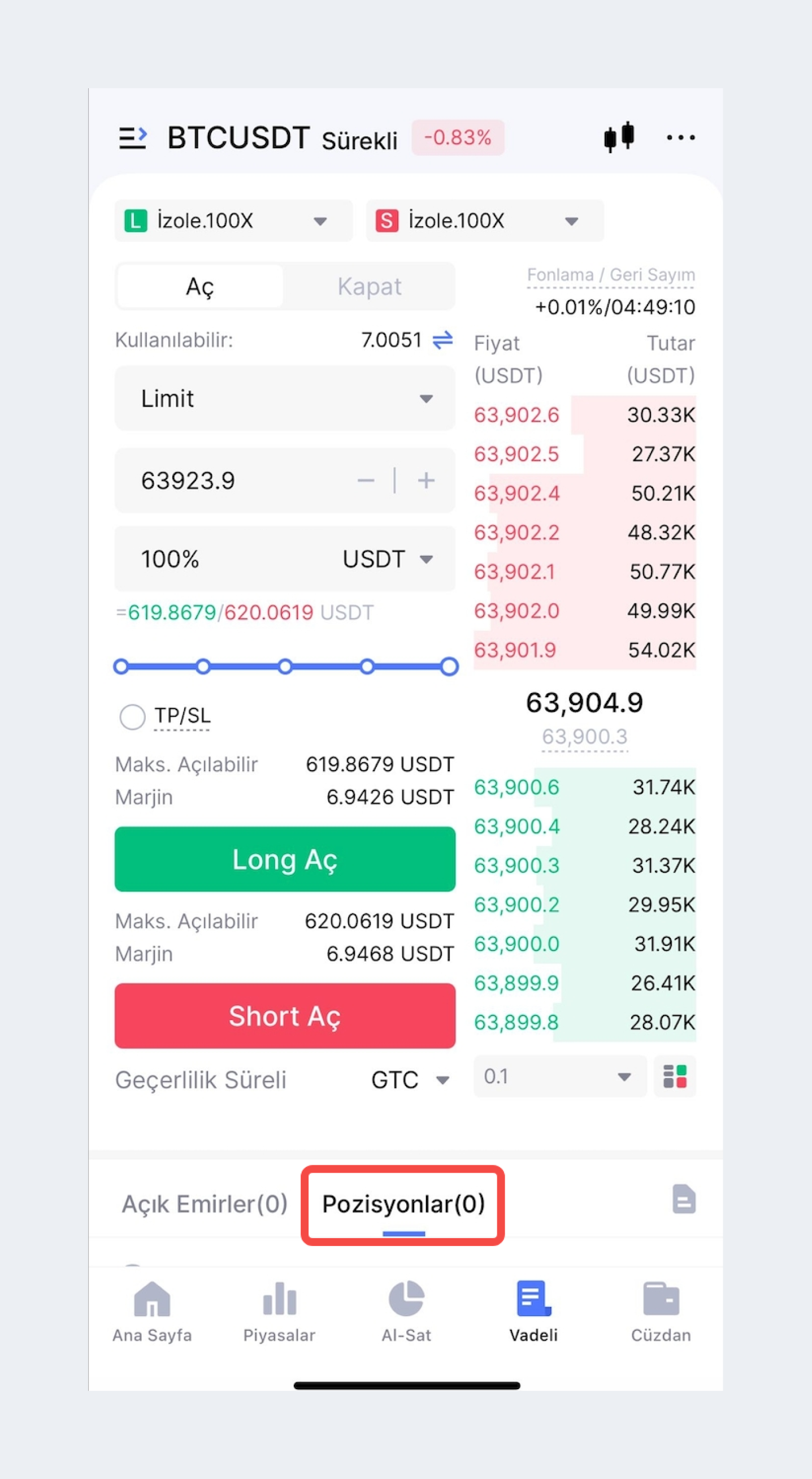Increase the price with the plus button
Screen dimensions: 812x1479
[426, 481]
